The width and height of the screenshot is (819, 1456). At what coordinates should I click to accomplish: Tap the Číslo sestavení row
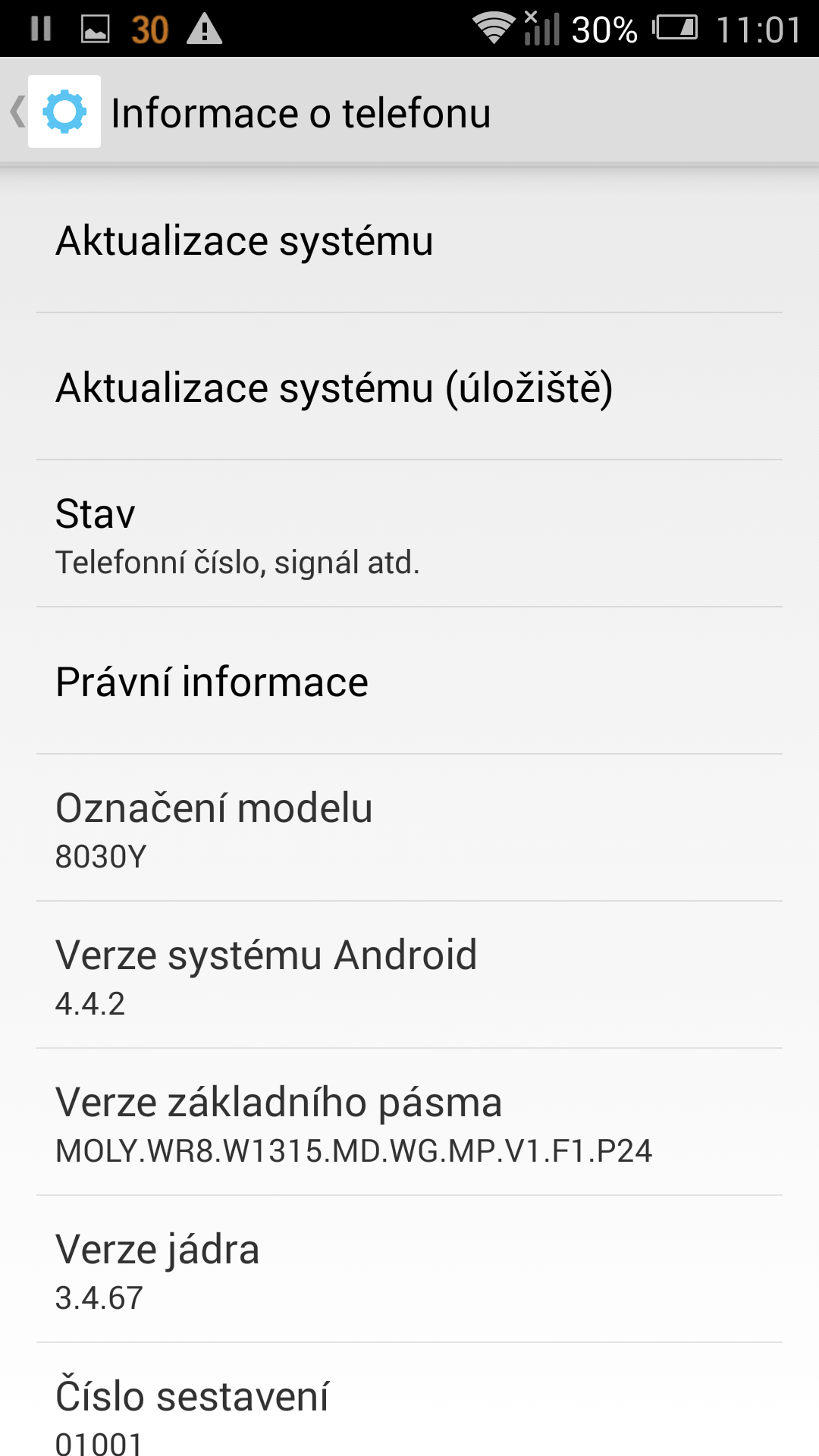click(x=409, y=1400)
